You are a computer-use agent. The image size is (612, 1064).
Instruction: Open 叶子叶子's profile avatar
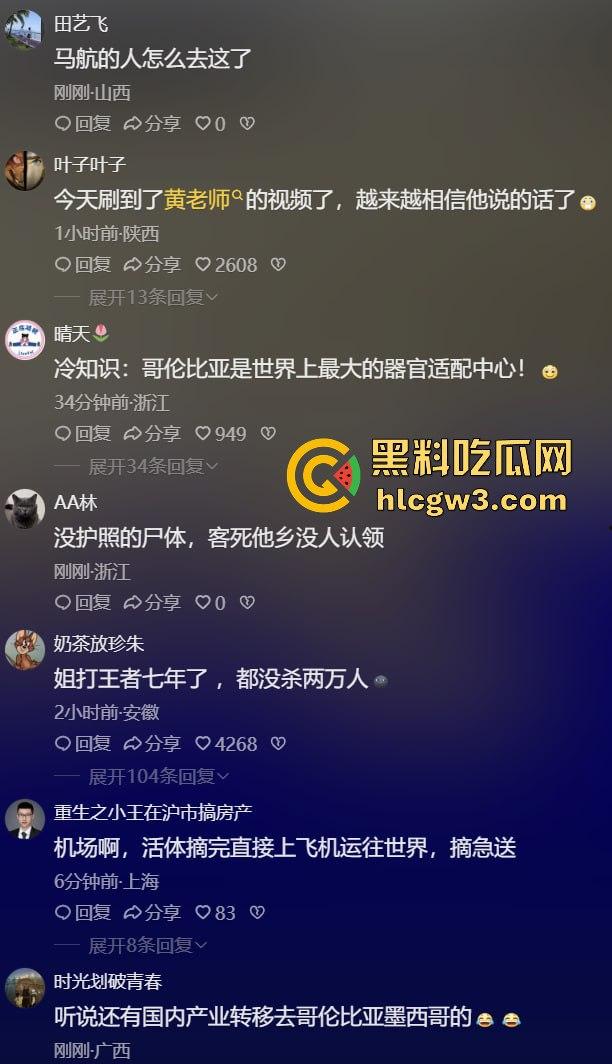[x=24, y=171]
